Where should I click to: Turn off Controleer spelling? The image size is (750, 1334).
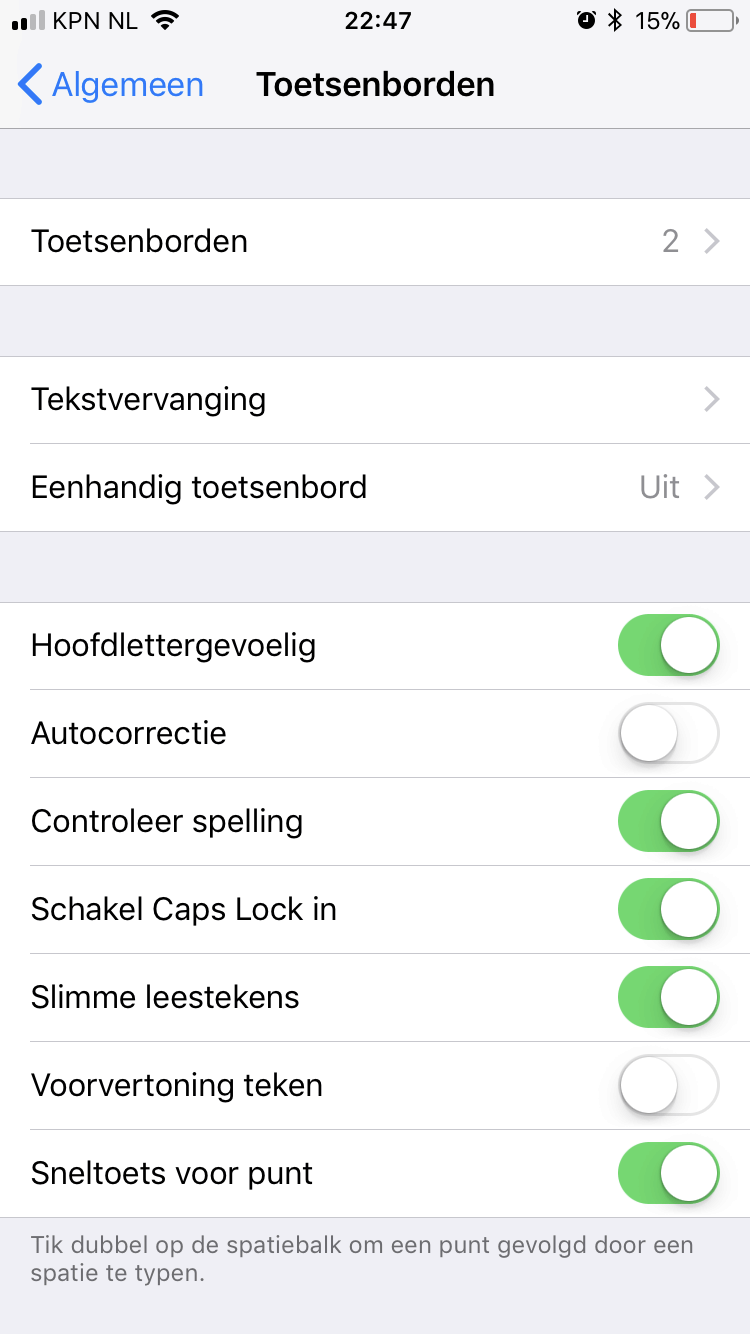[x=668, y=822]
